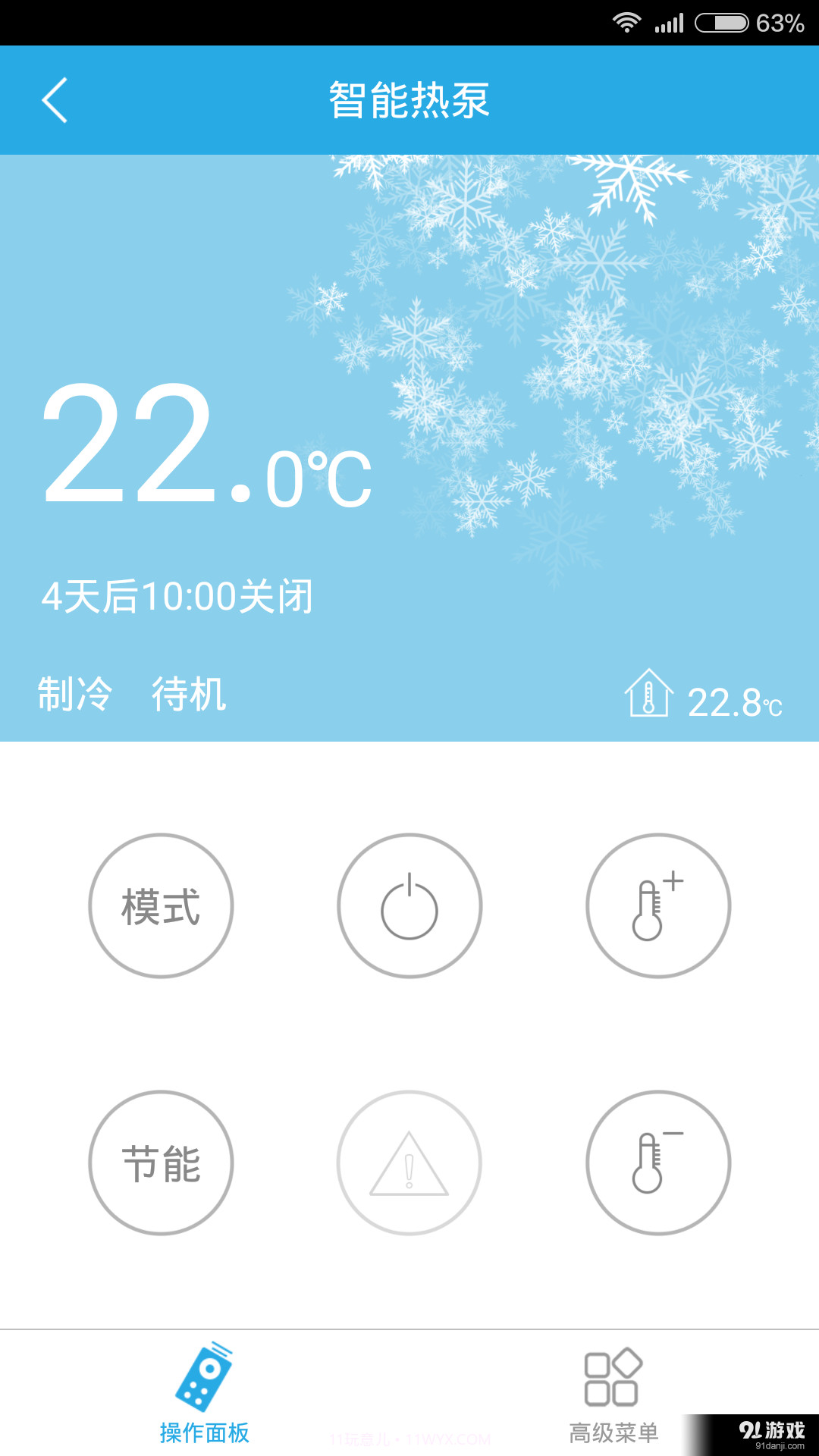Screen dimensions: 819x1456
Task: Toggle 节能 energy saving mode
Action: pos(161,1163)
